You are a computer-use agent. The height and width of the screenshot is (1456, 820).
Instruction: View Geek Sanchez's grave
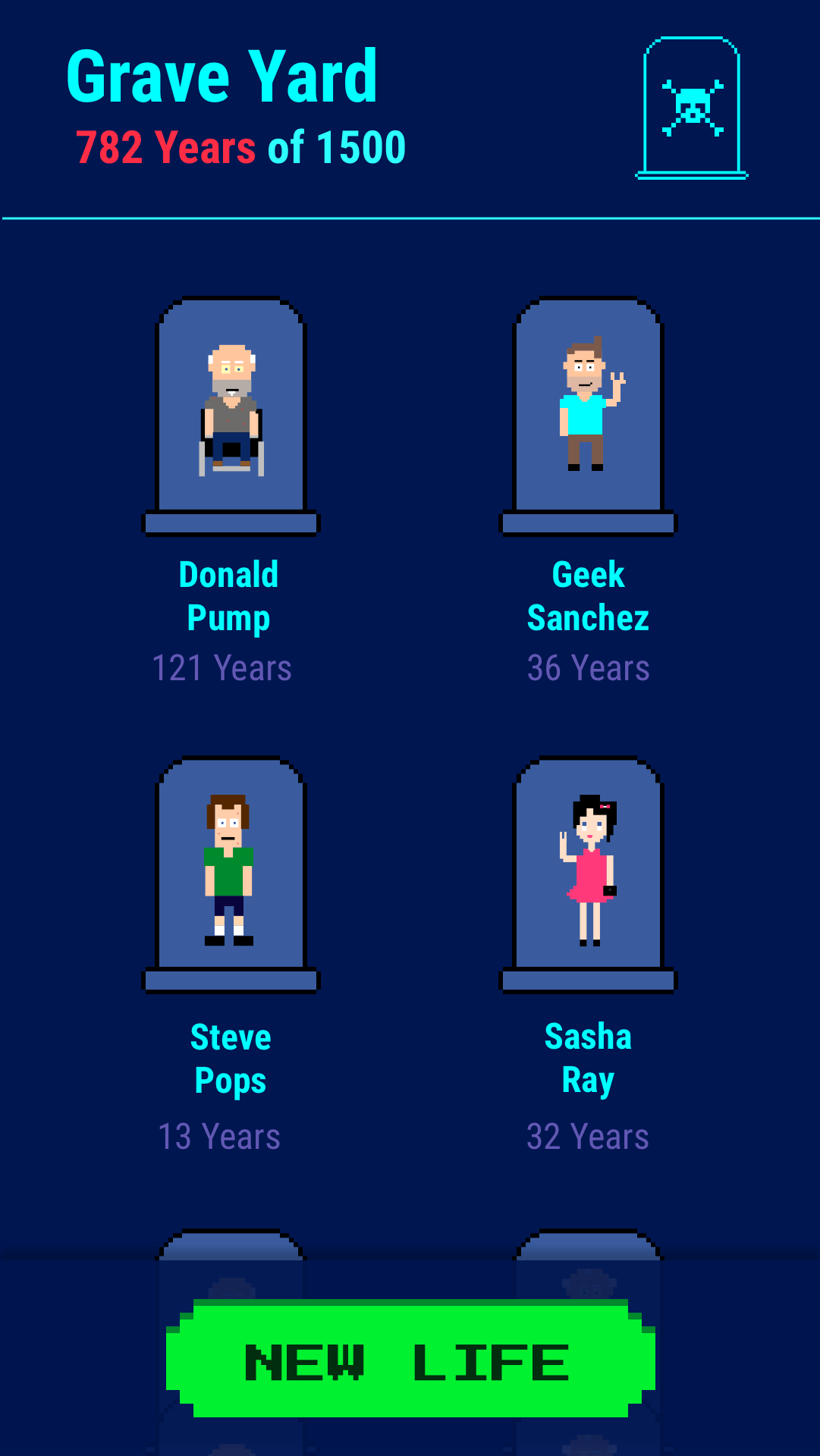click(x=588, y=416)
